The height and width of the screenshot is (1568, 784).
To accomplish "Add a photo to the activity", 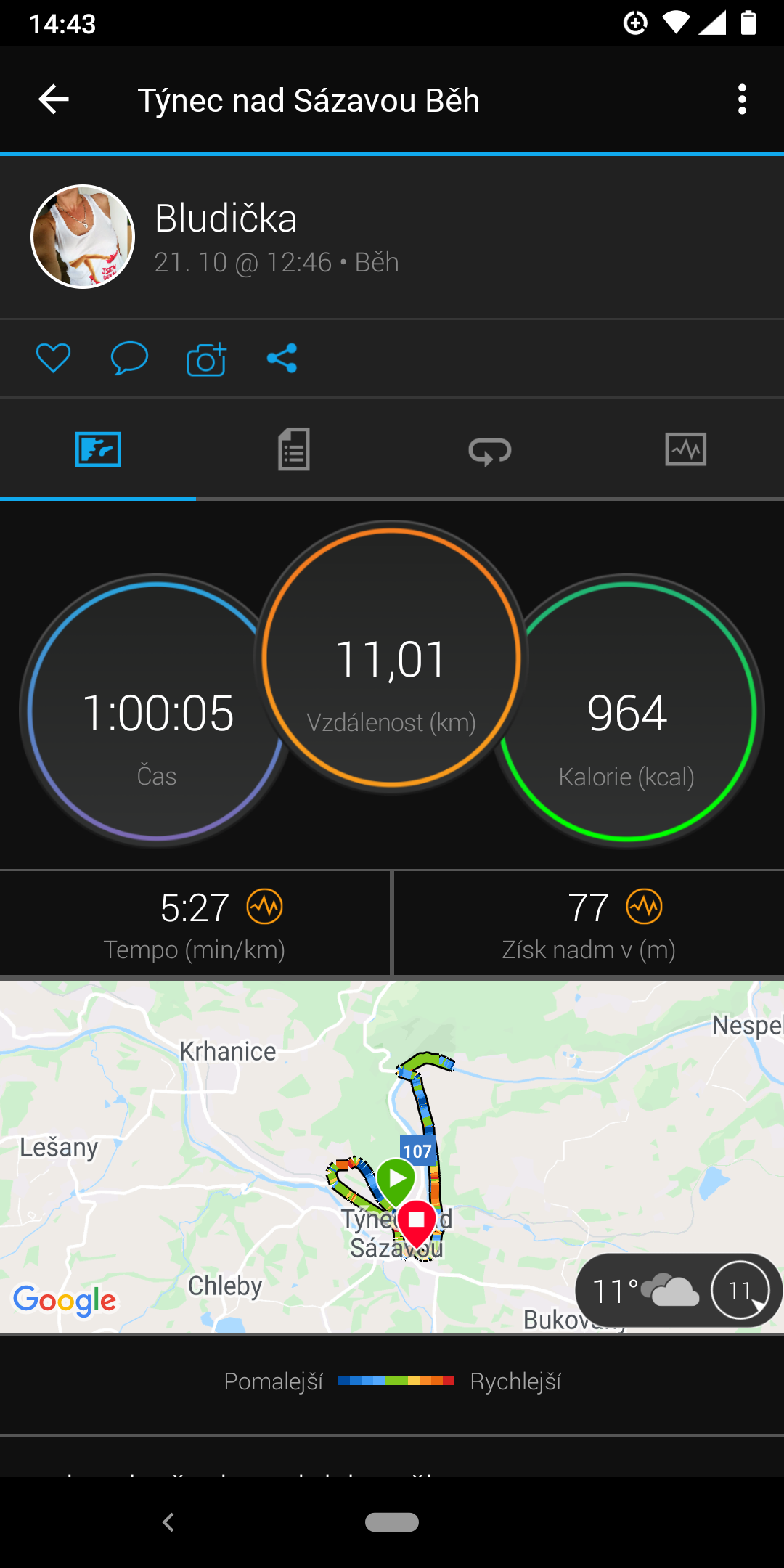I will point(206,359).
